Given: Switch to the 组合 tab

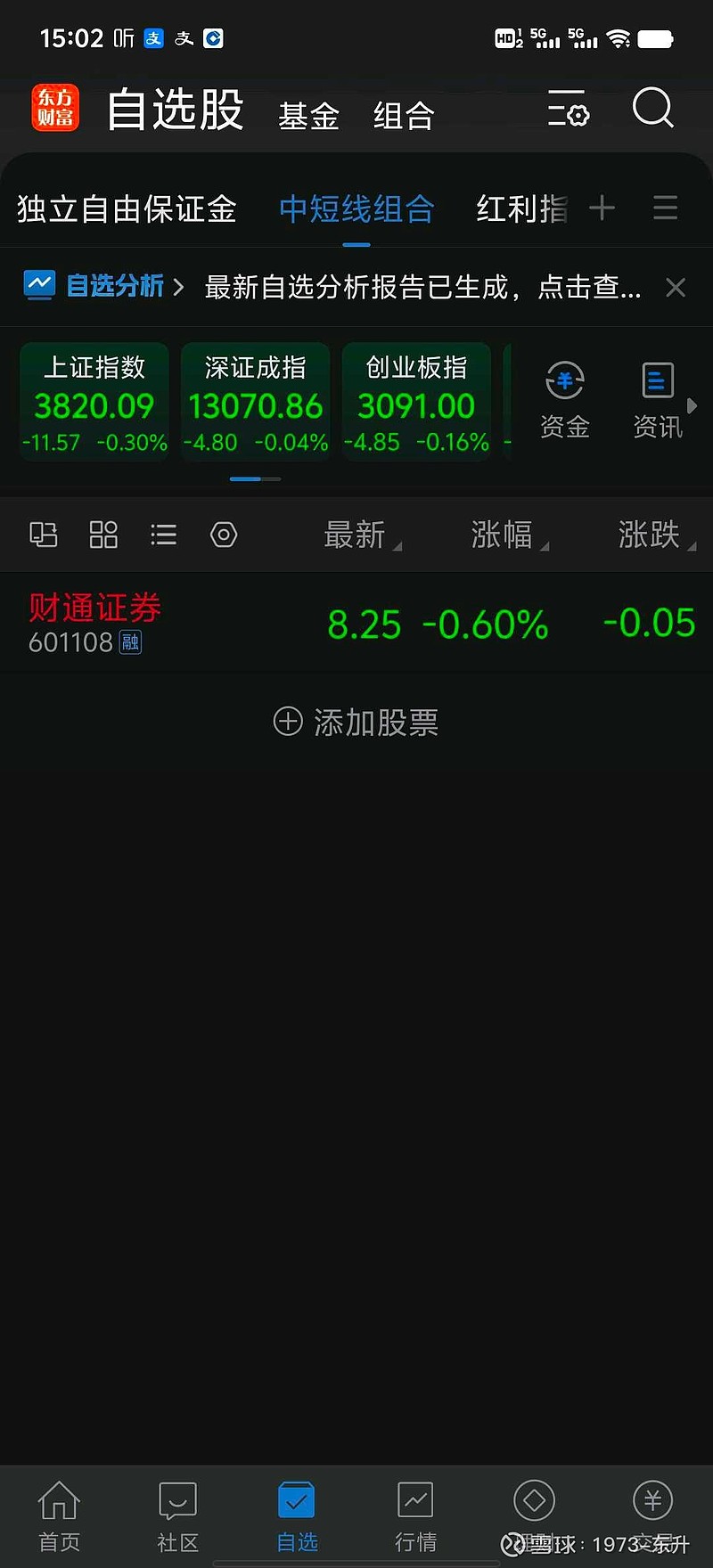Looking at the screenshot, I should tap(403, 116).
